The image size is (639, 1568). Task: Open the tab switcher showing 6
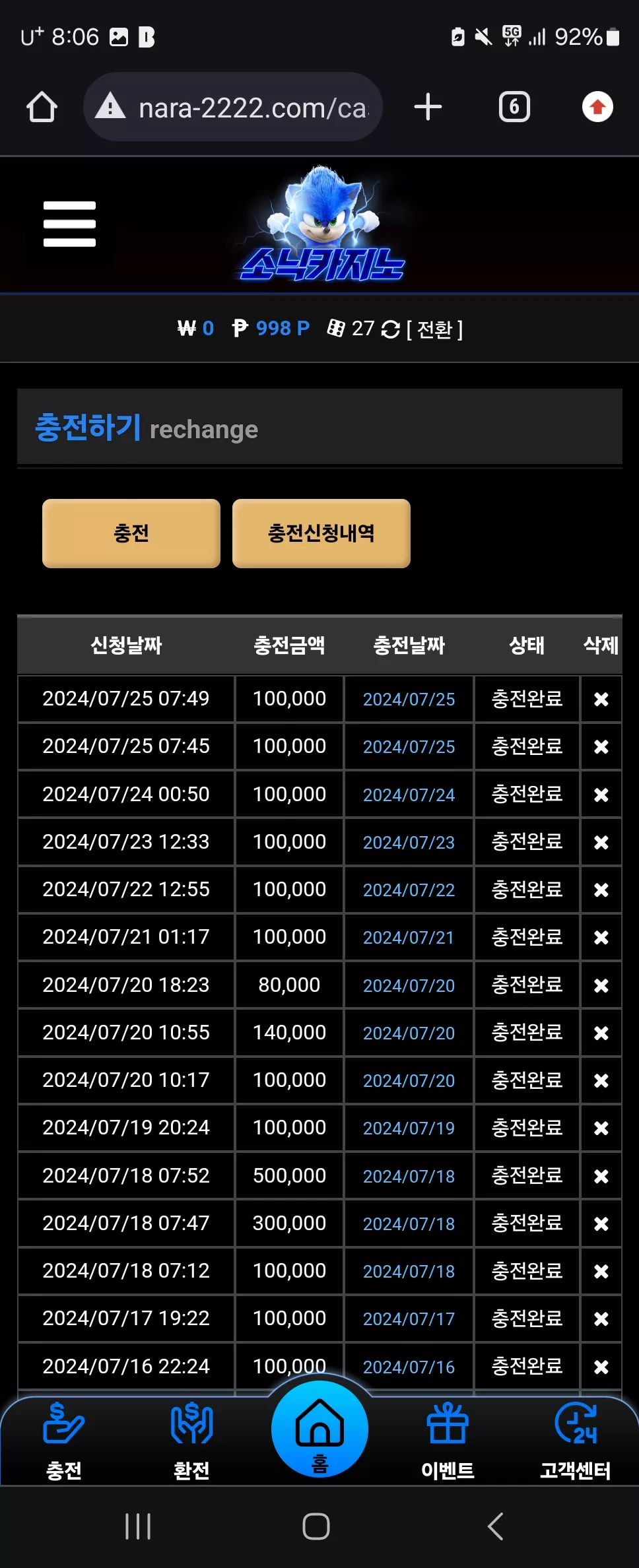click(514, 107)
